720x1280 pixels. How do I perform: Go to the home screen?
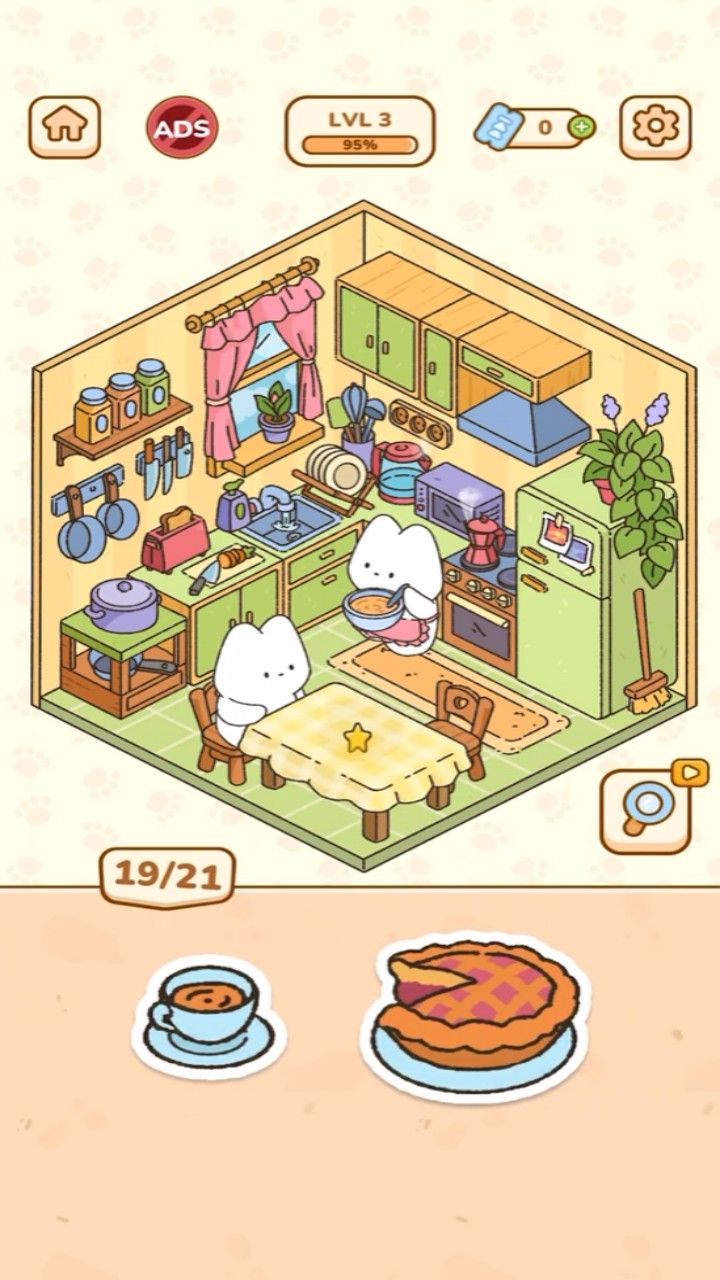point(64,127)
